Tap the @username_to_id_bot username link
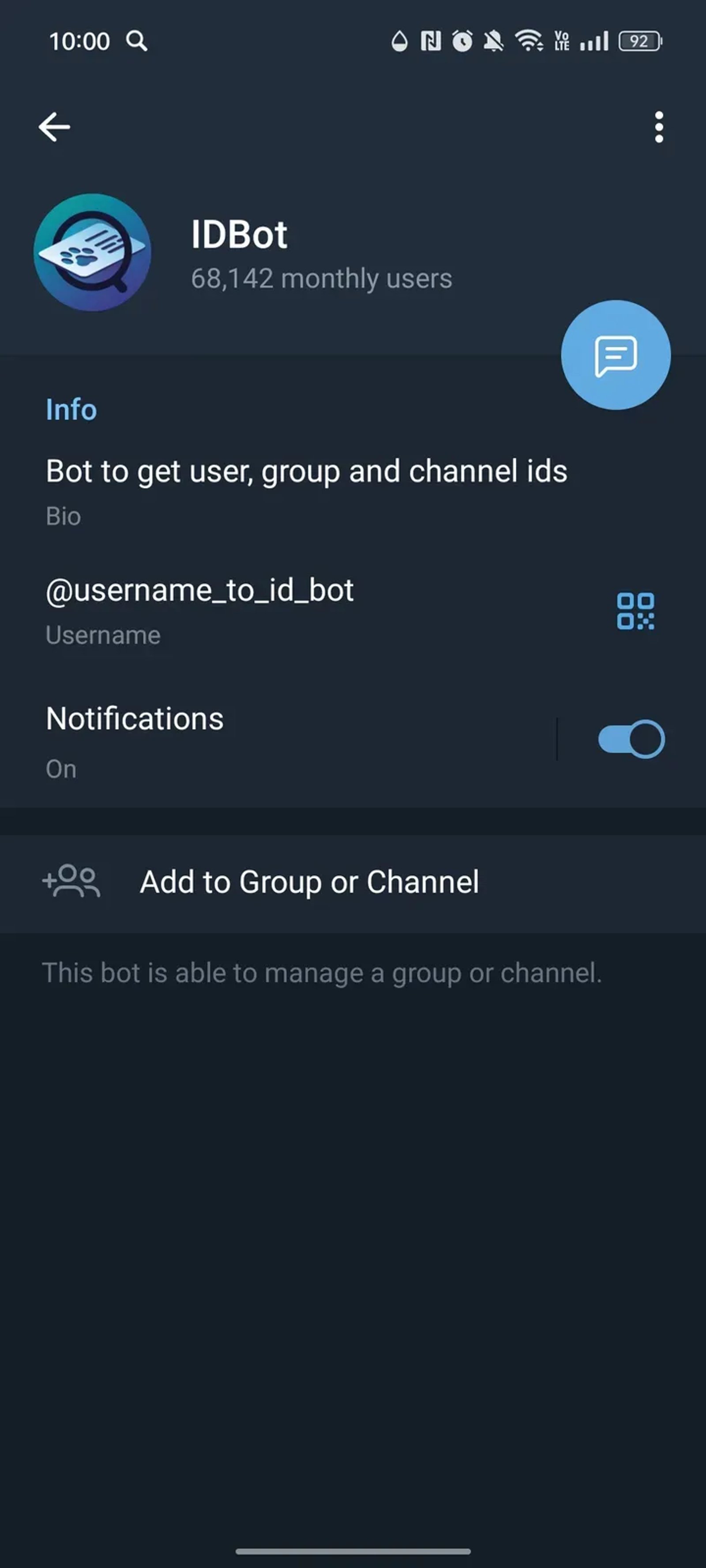The width and height of the screenshot is (706, 1568). click(x=200, y=589)
